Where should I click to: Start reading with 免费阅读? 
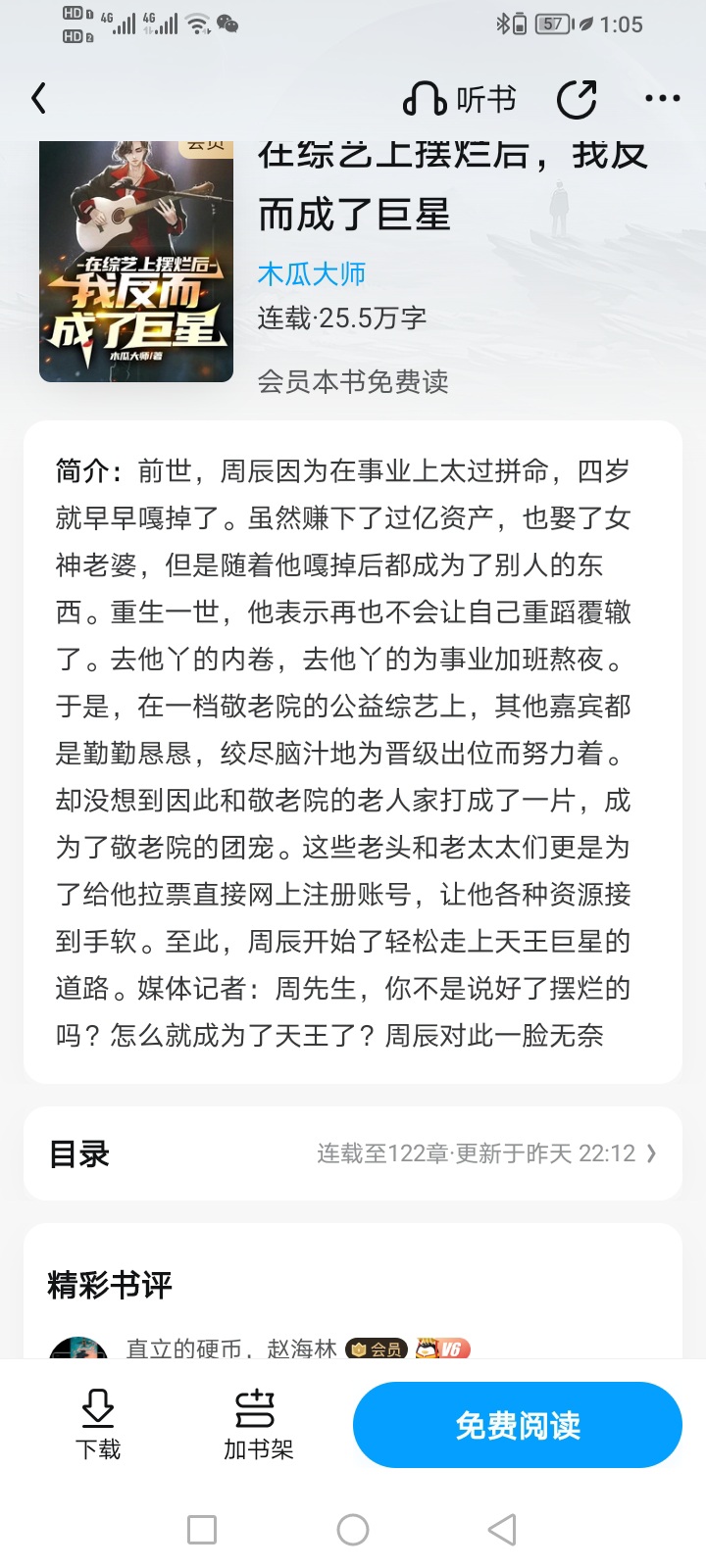517,1425
